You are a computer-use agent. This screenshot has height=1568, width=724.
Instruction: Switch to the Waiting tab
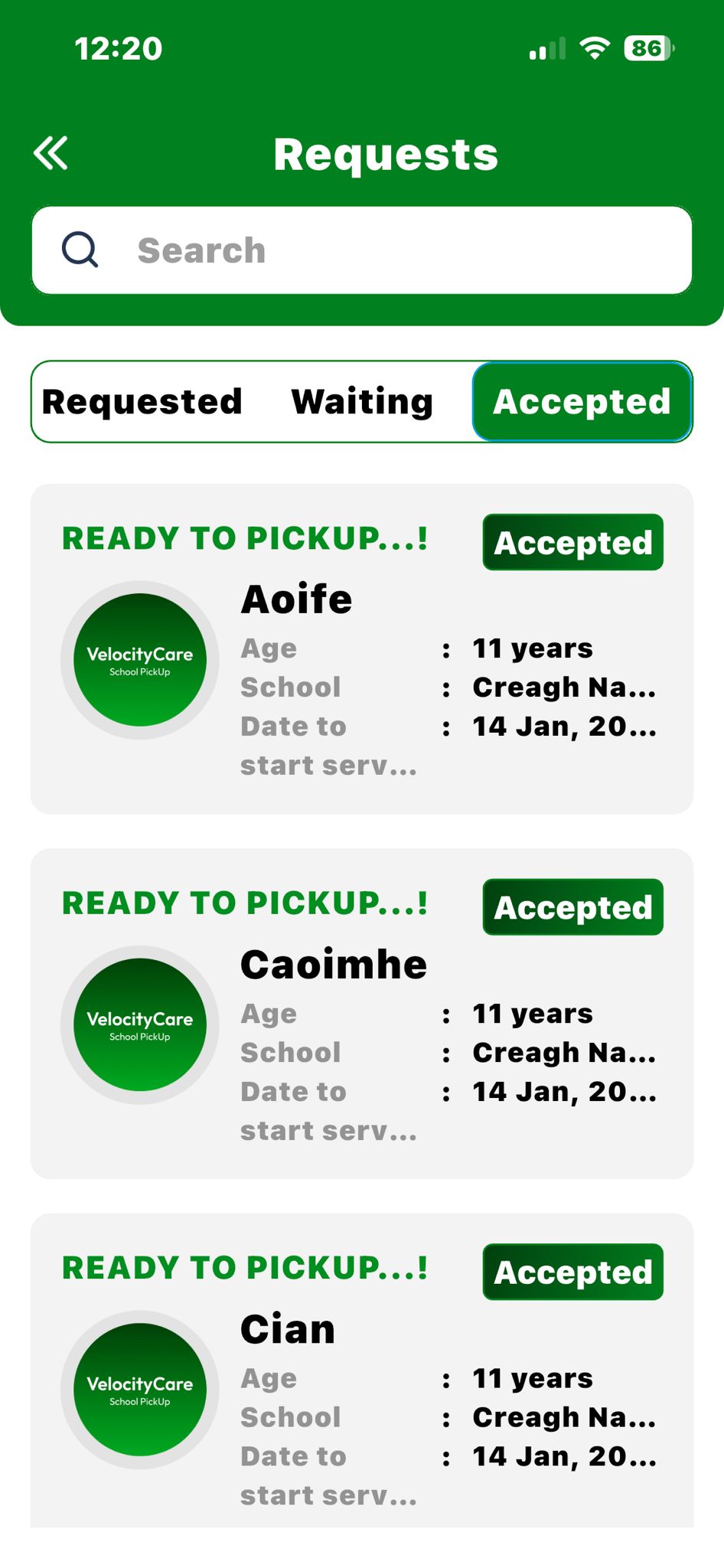(x=360, y=400)
